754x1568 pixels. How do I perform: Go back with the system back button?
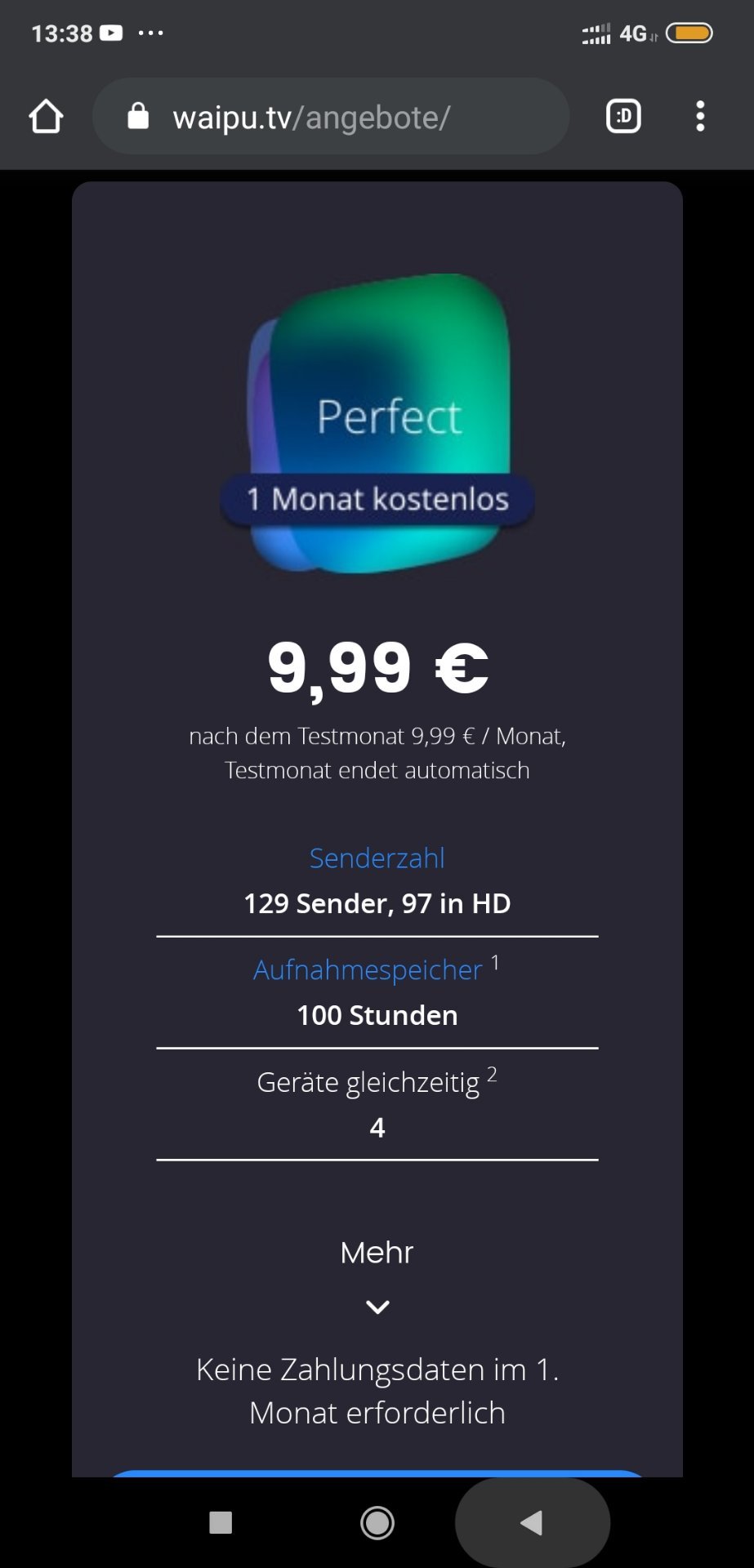532,1522
